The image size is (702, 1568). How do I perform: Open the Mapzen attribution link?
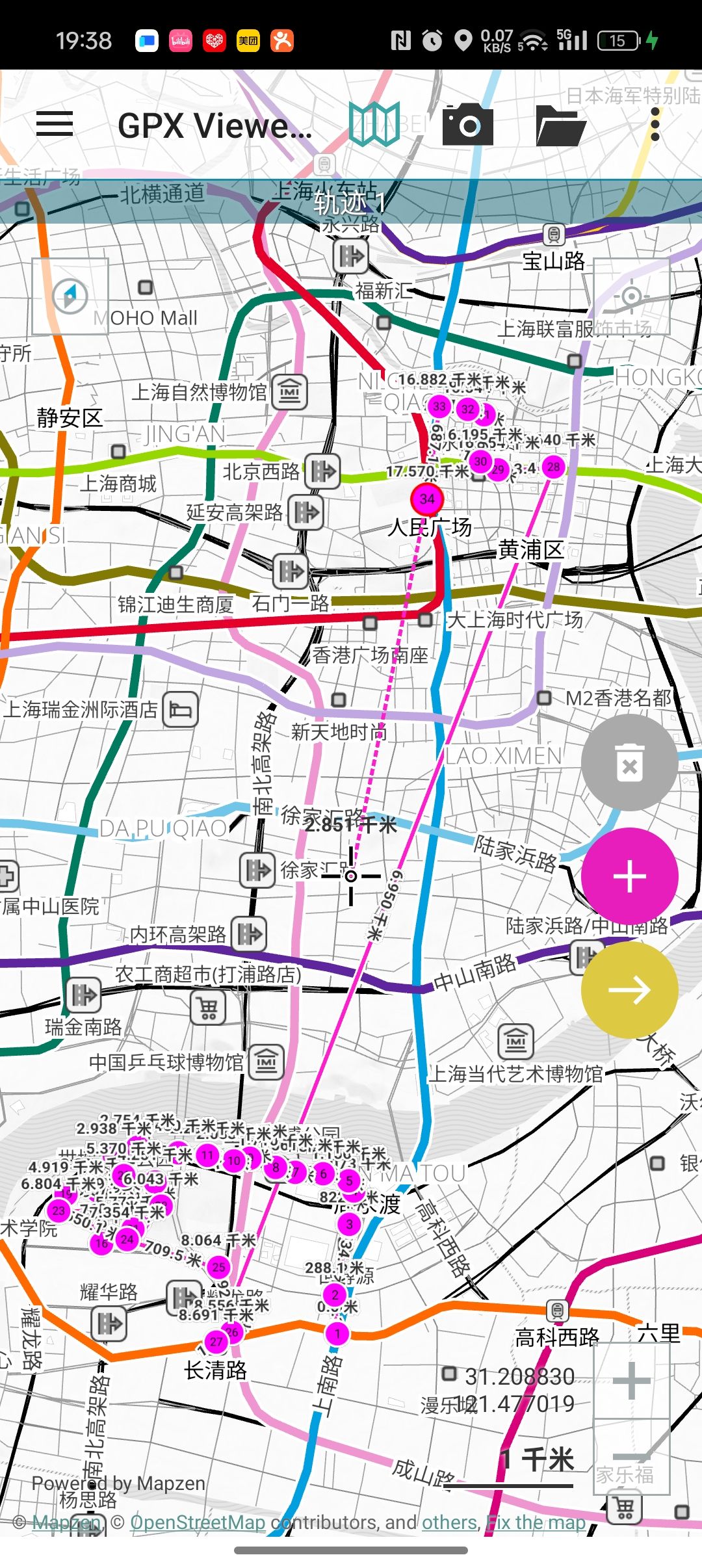tap(66, 1522)
